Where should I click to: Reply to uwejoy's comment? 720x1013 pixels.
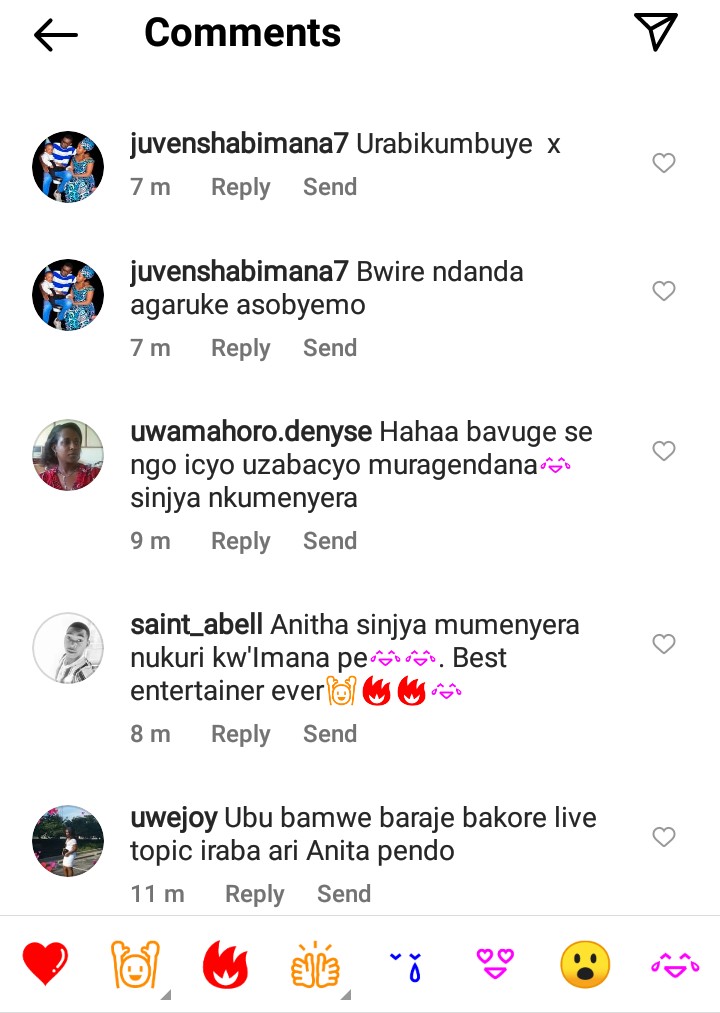254,894
